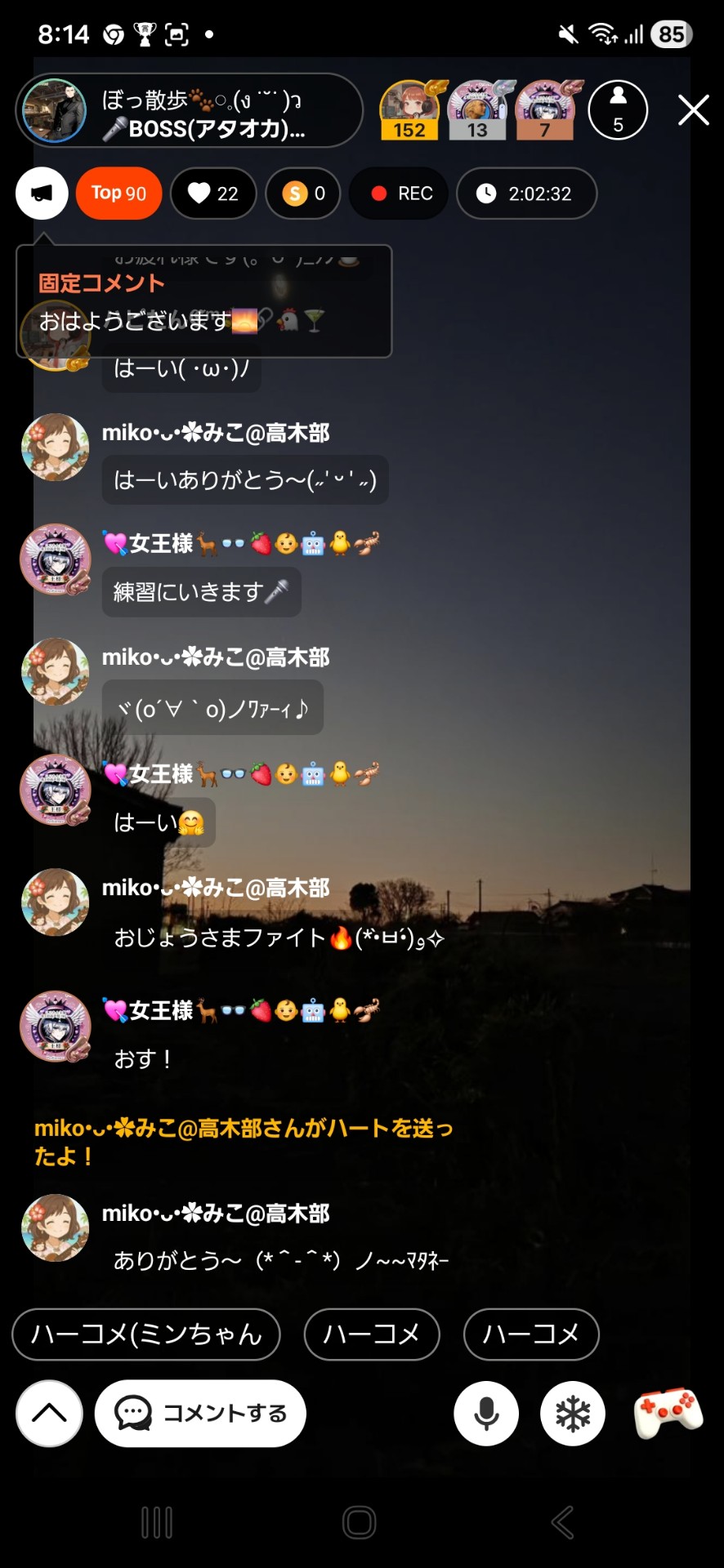Tap the Top 90 ranking badge
Image resolution: width=724 pixels, height=1568 pixels.
pyautogui.click(x=118, y=194)
